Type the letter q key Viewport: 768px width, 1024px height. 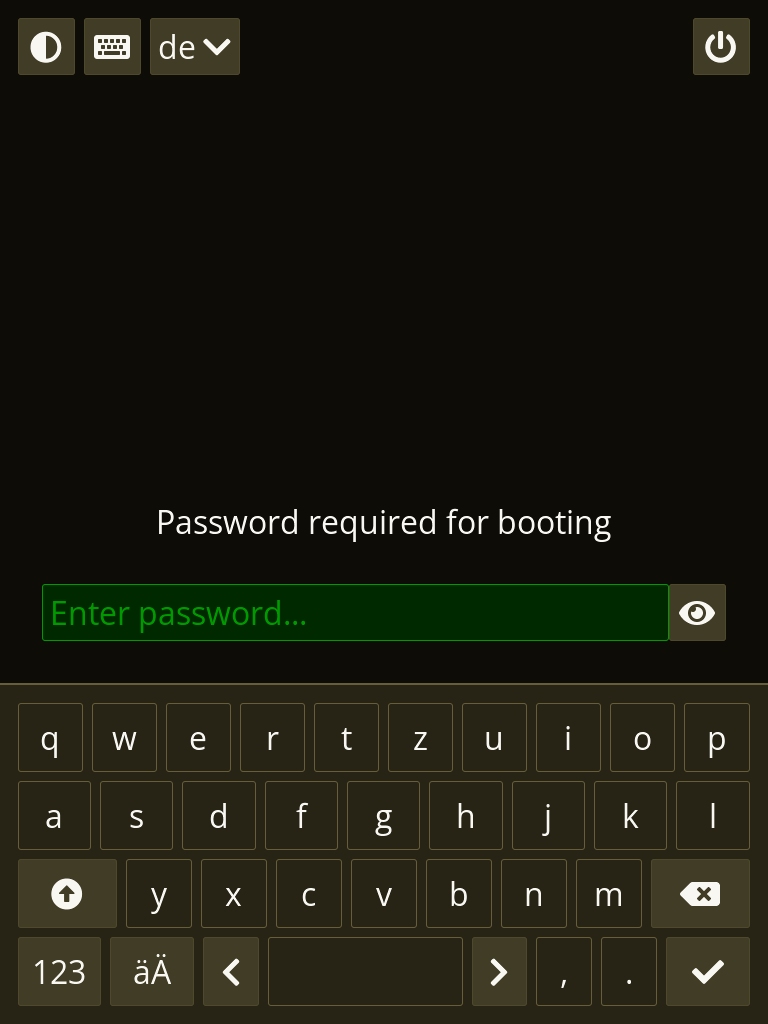pos(50,738)
